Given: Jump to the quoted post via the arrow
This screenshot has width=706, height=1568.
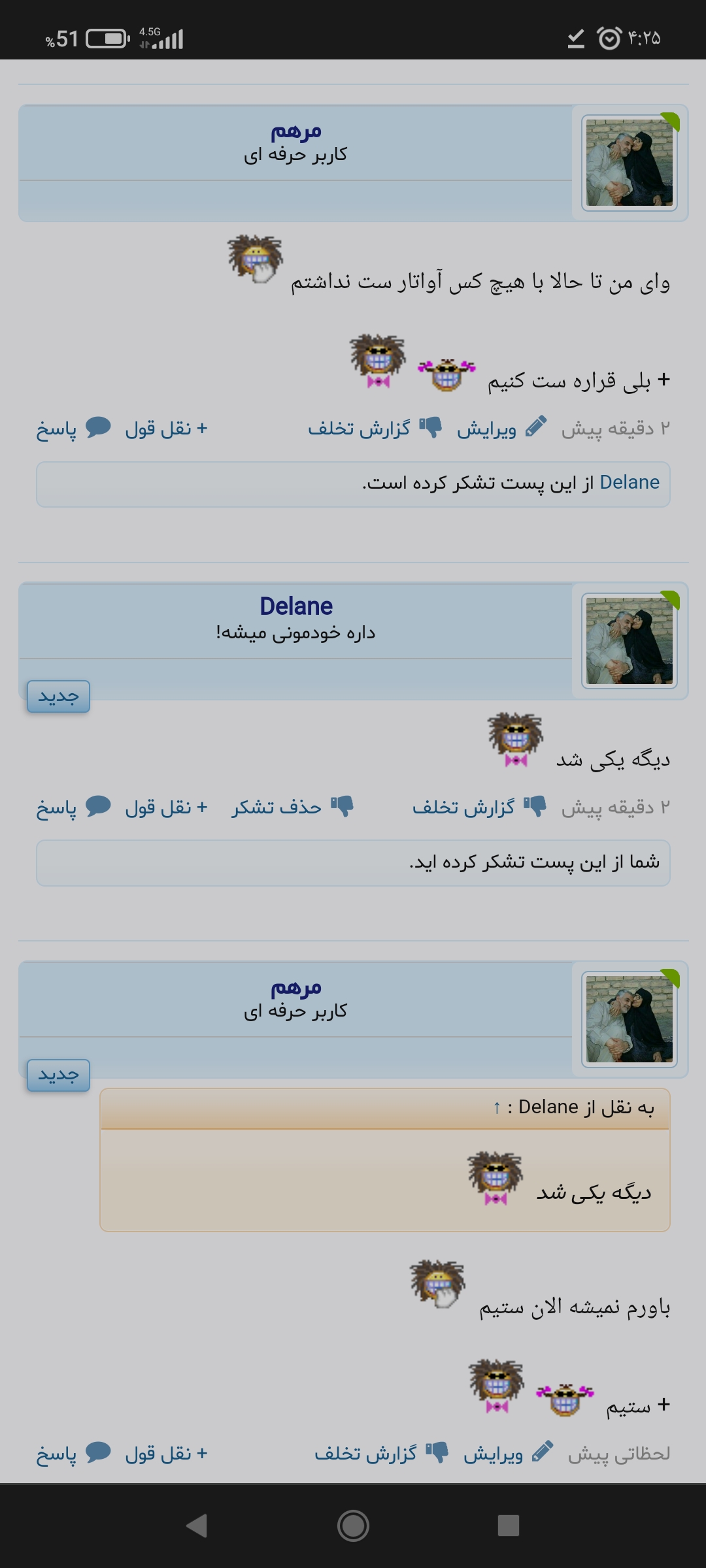Looking at the screenshot, I should tap(497, 1107).
